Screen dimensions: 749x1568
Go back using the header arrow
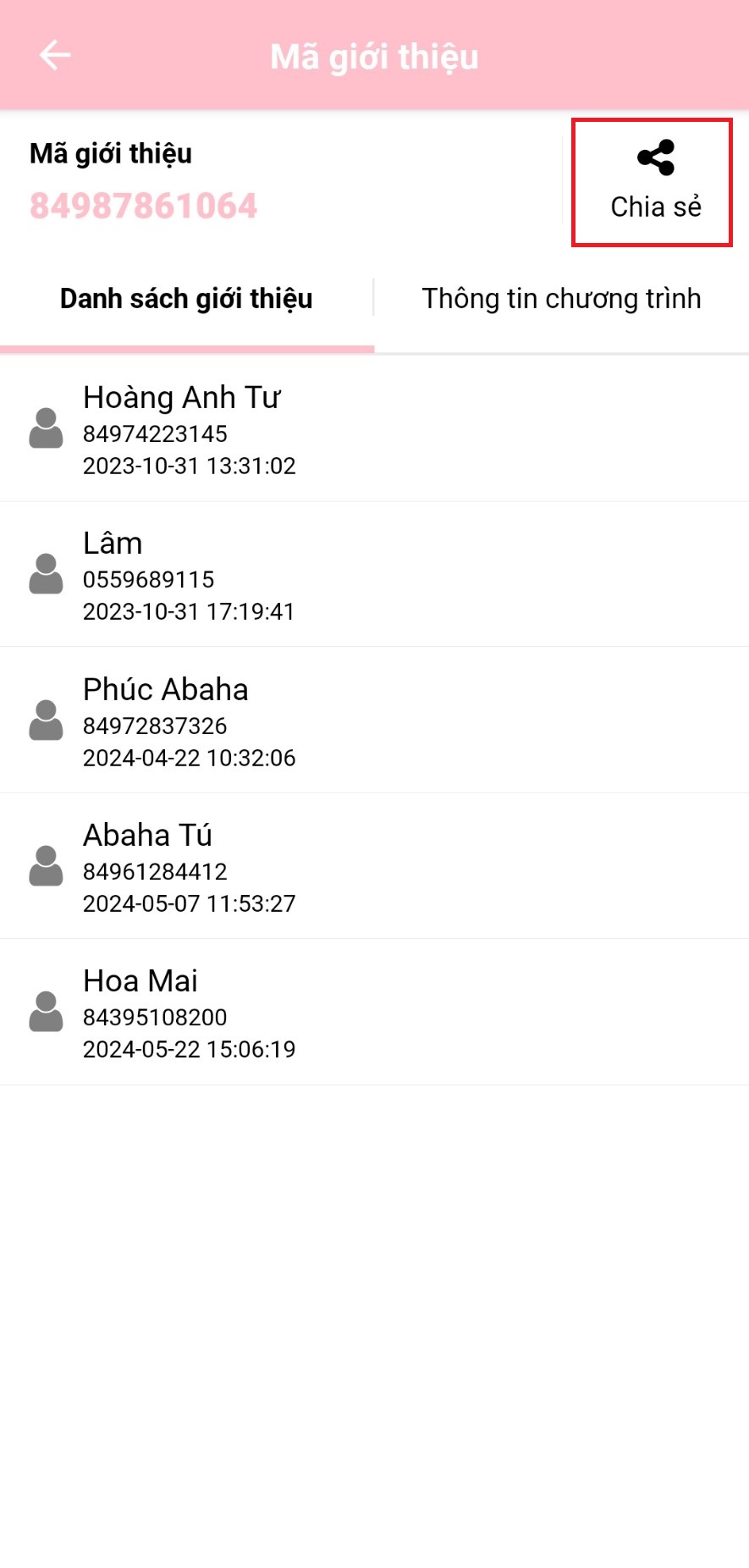point(55,56)
